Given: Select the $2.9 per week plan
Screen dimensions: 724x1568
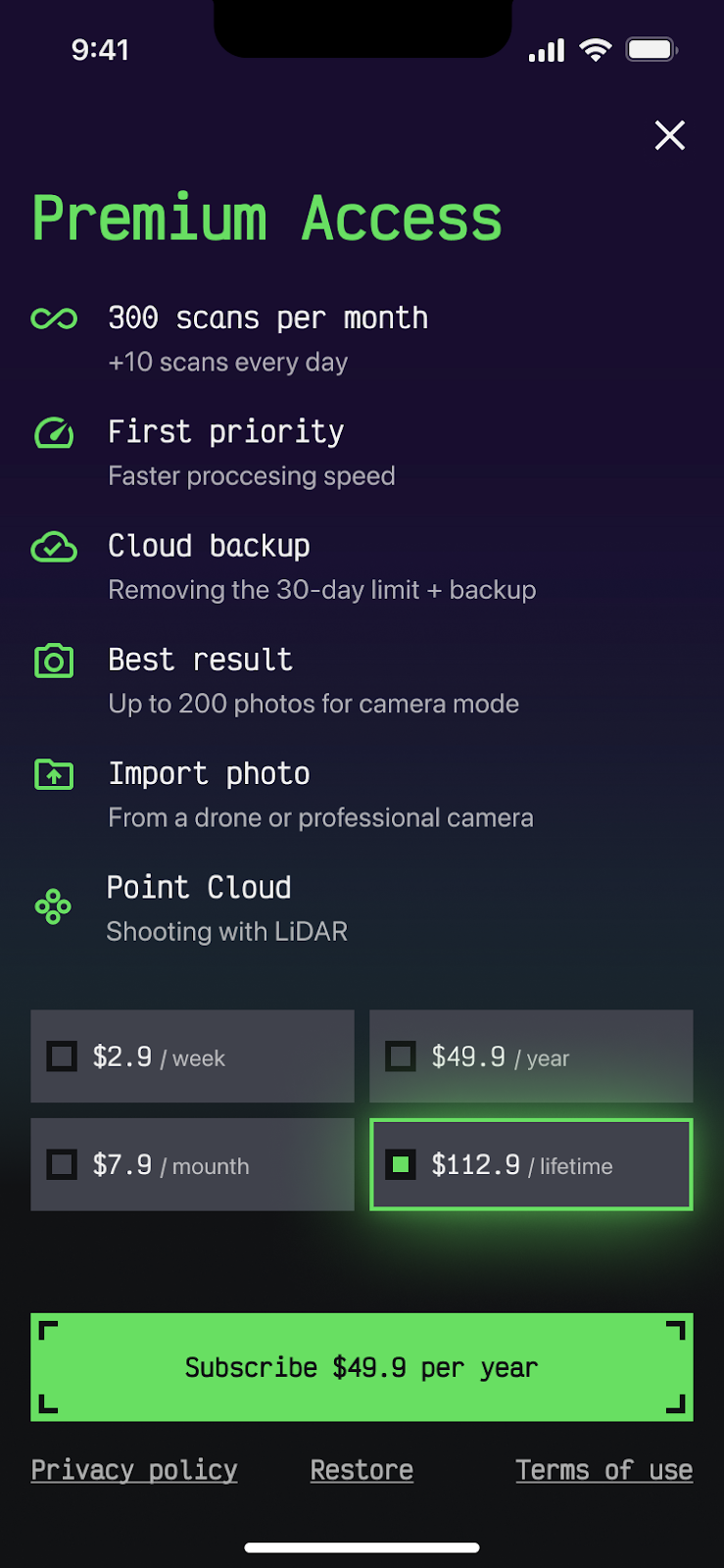Looking at the screenshot, I should tap(192, 1056).
